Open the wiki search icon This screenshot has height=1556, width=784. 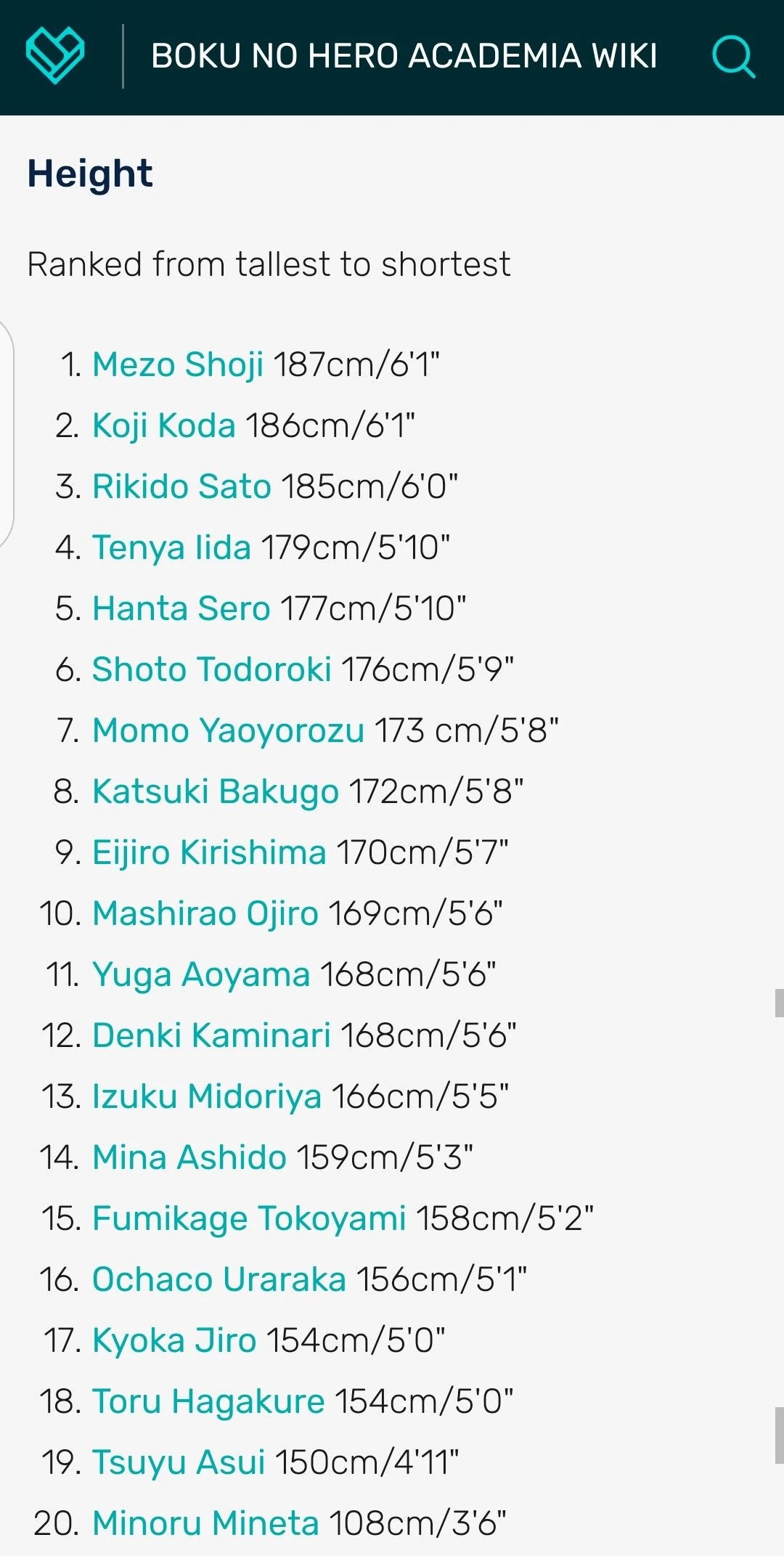point(733,57)
